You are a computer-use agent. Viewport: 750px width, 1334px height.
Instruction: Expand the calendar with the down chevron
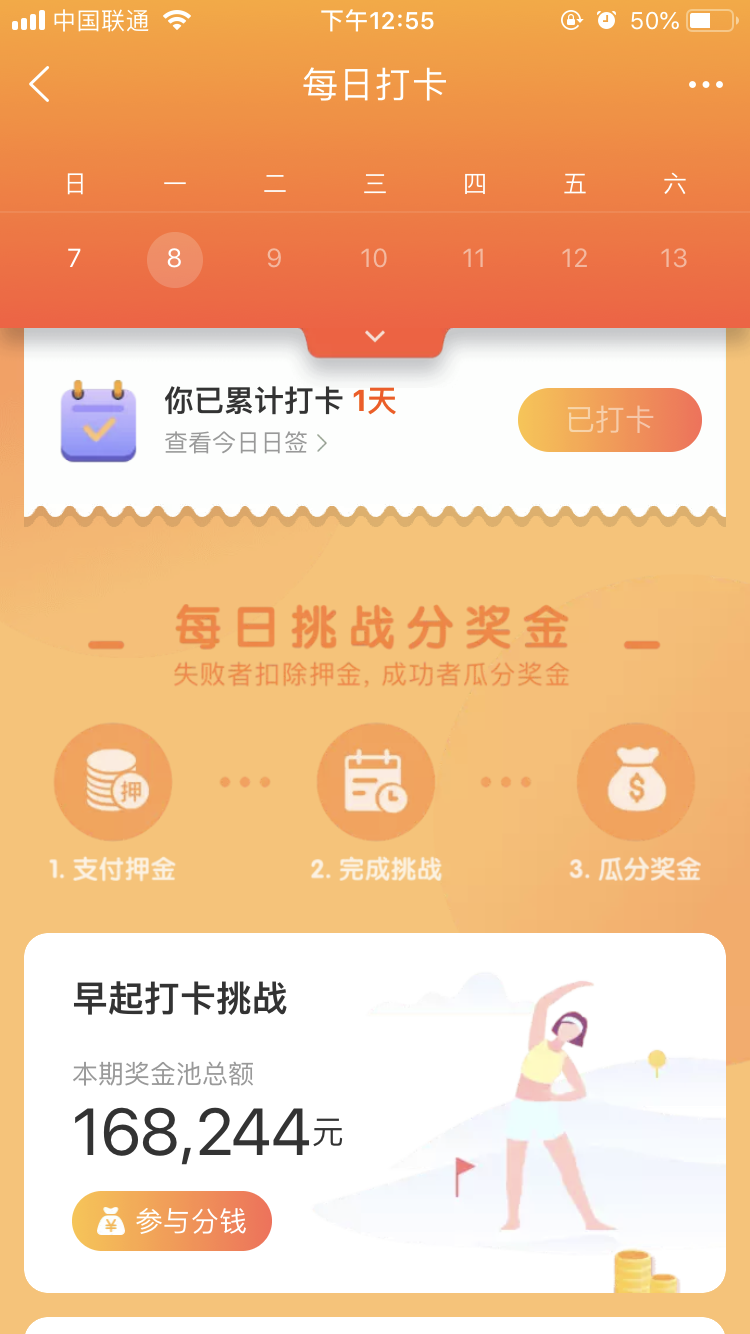click(x=375, y=337)
